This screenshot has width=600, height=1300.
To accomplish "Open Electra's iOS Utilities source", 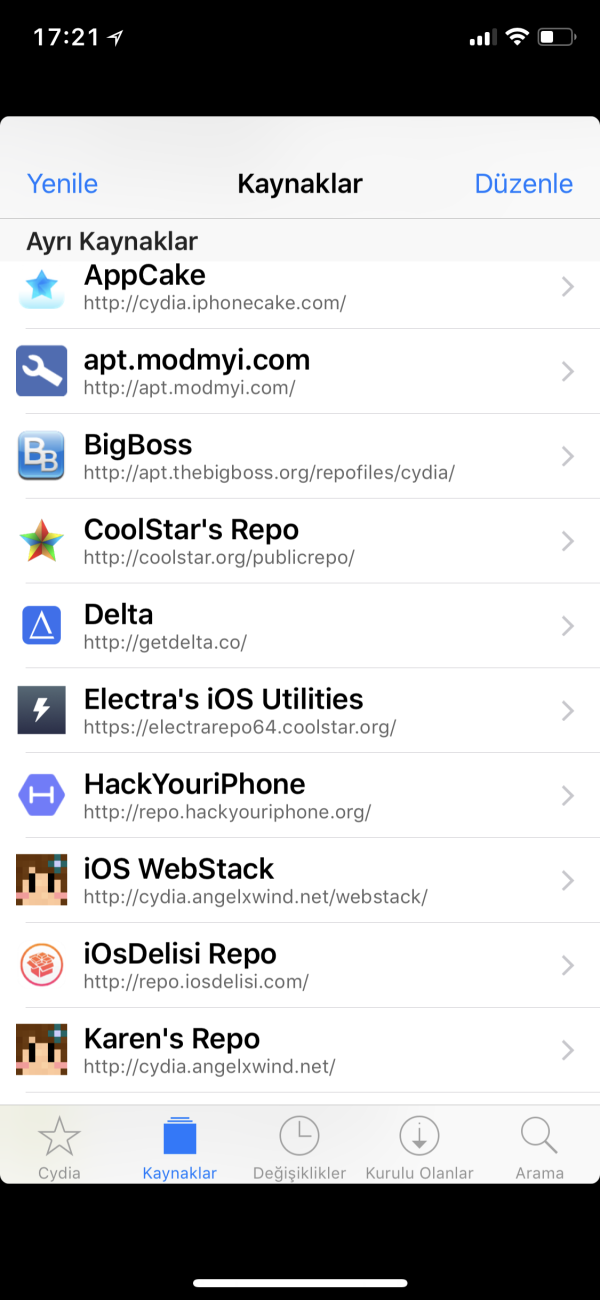I will click(300, 711).
